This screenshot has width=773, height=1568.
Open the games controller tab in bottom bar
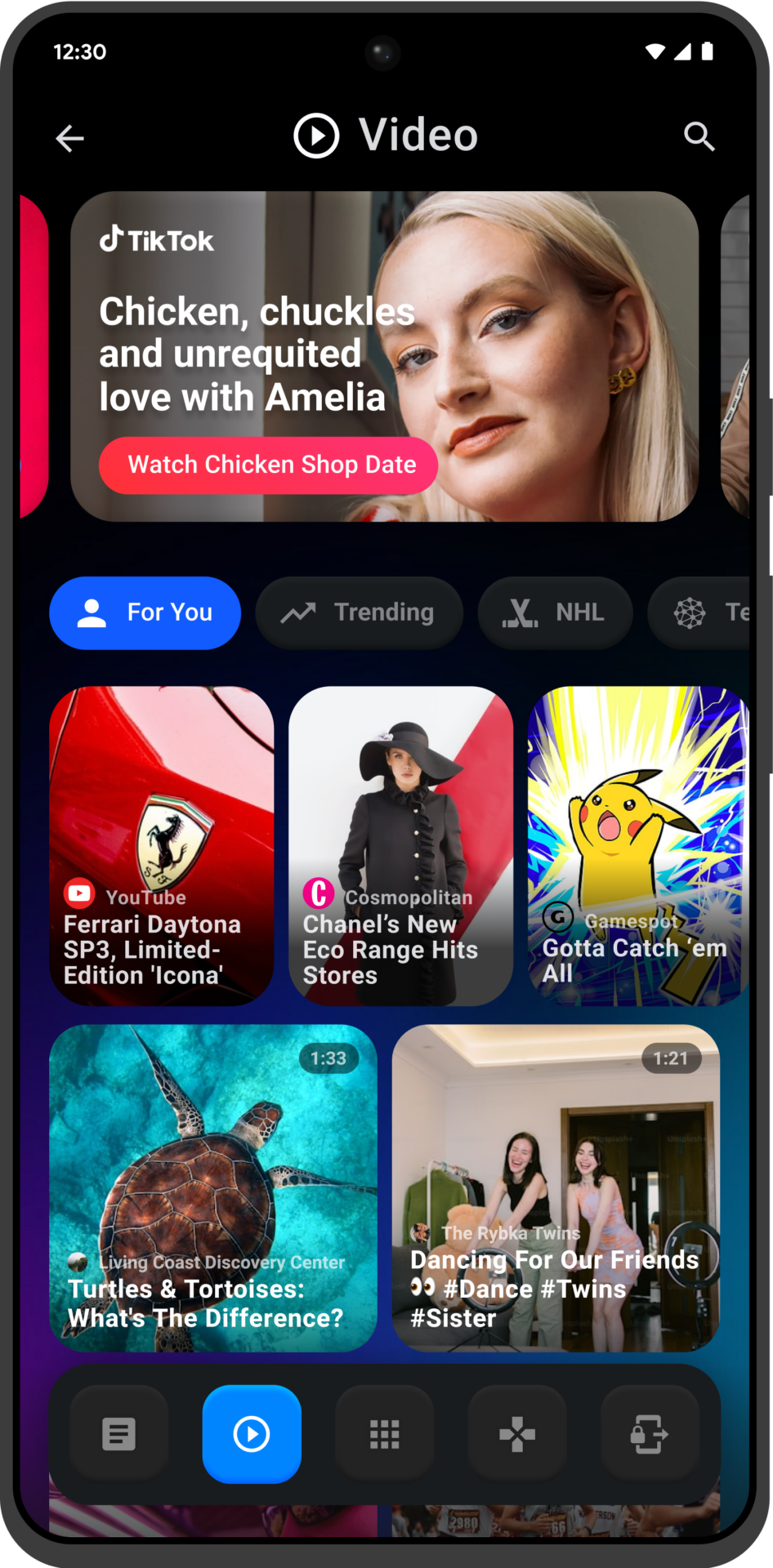point(517,1434)
